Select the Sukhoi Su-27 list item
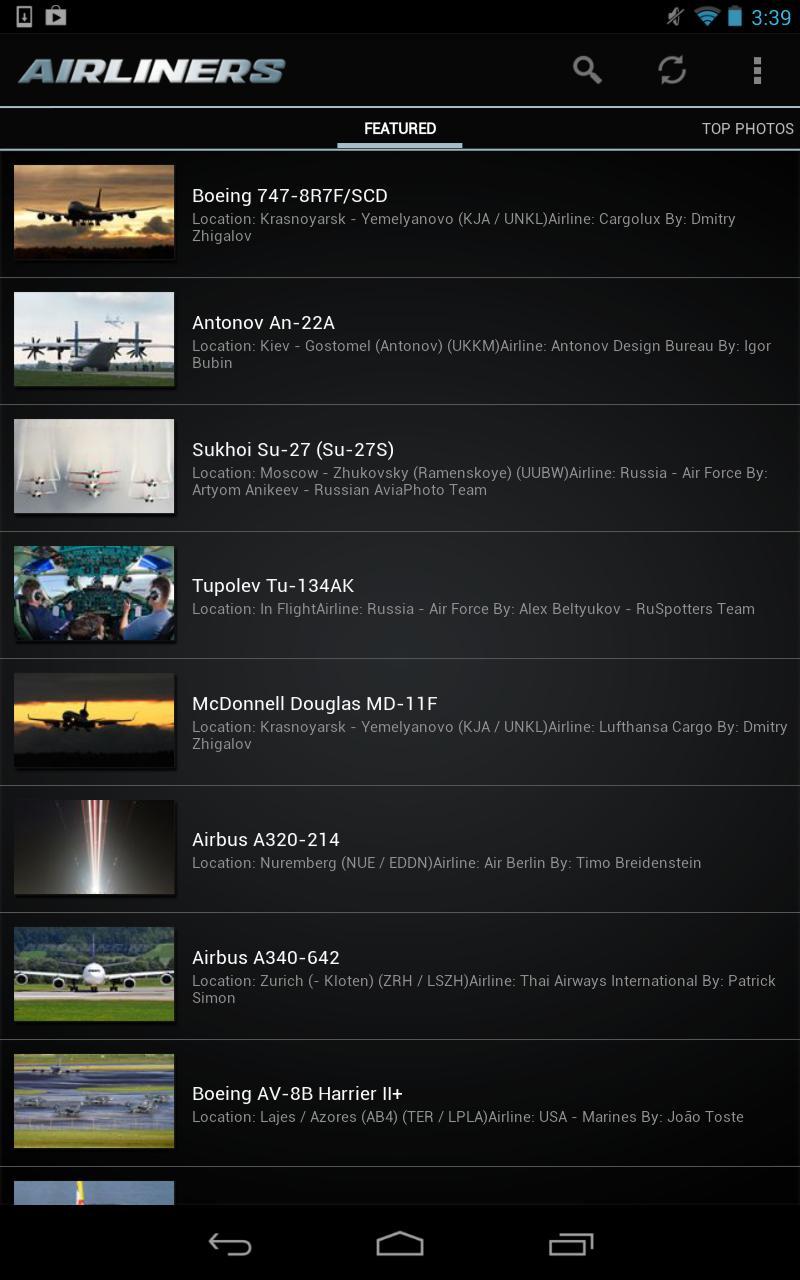 400,466
